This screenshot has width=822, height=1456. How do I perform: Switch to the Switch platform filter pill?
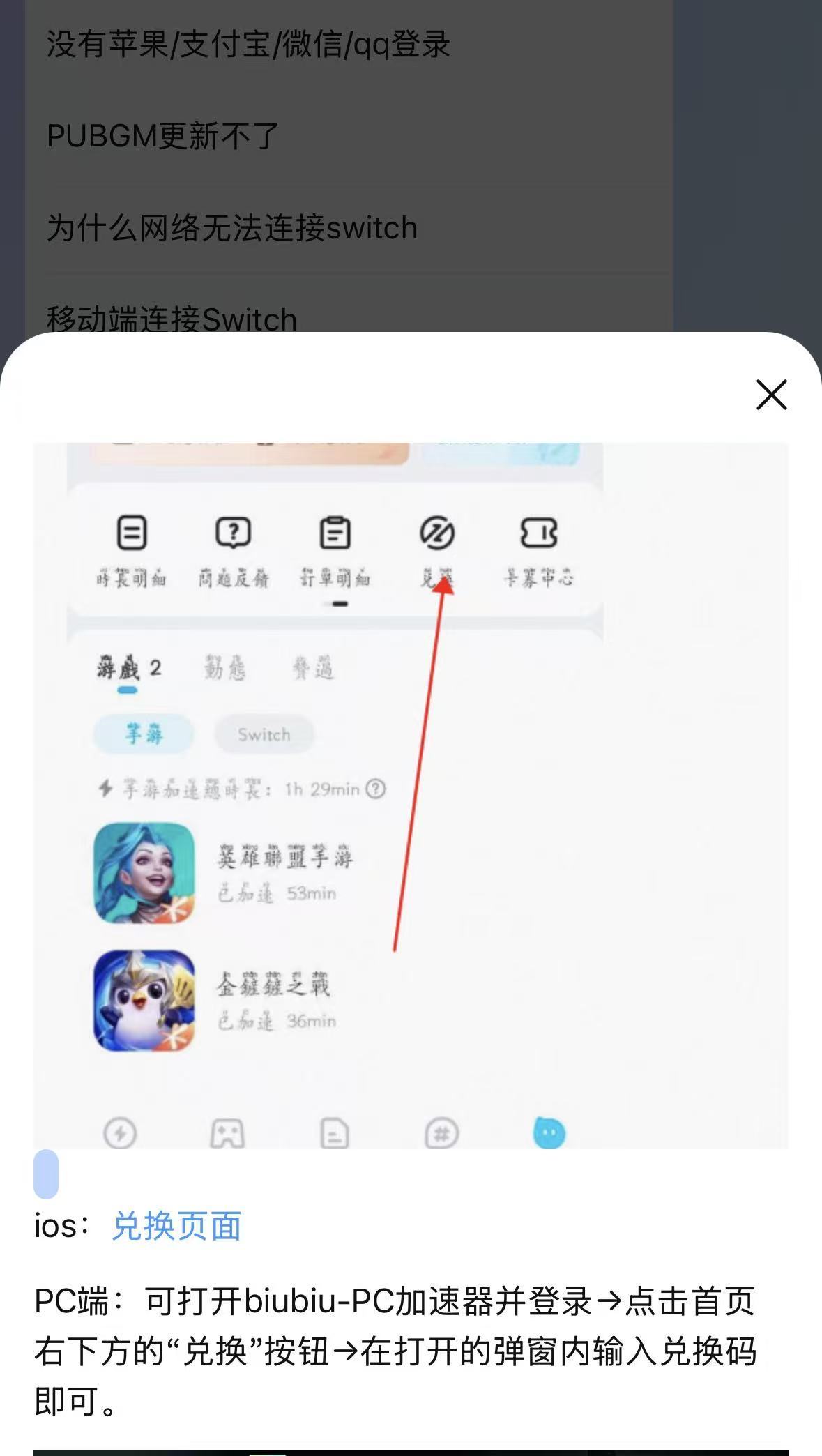click(x=264, y=734)
